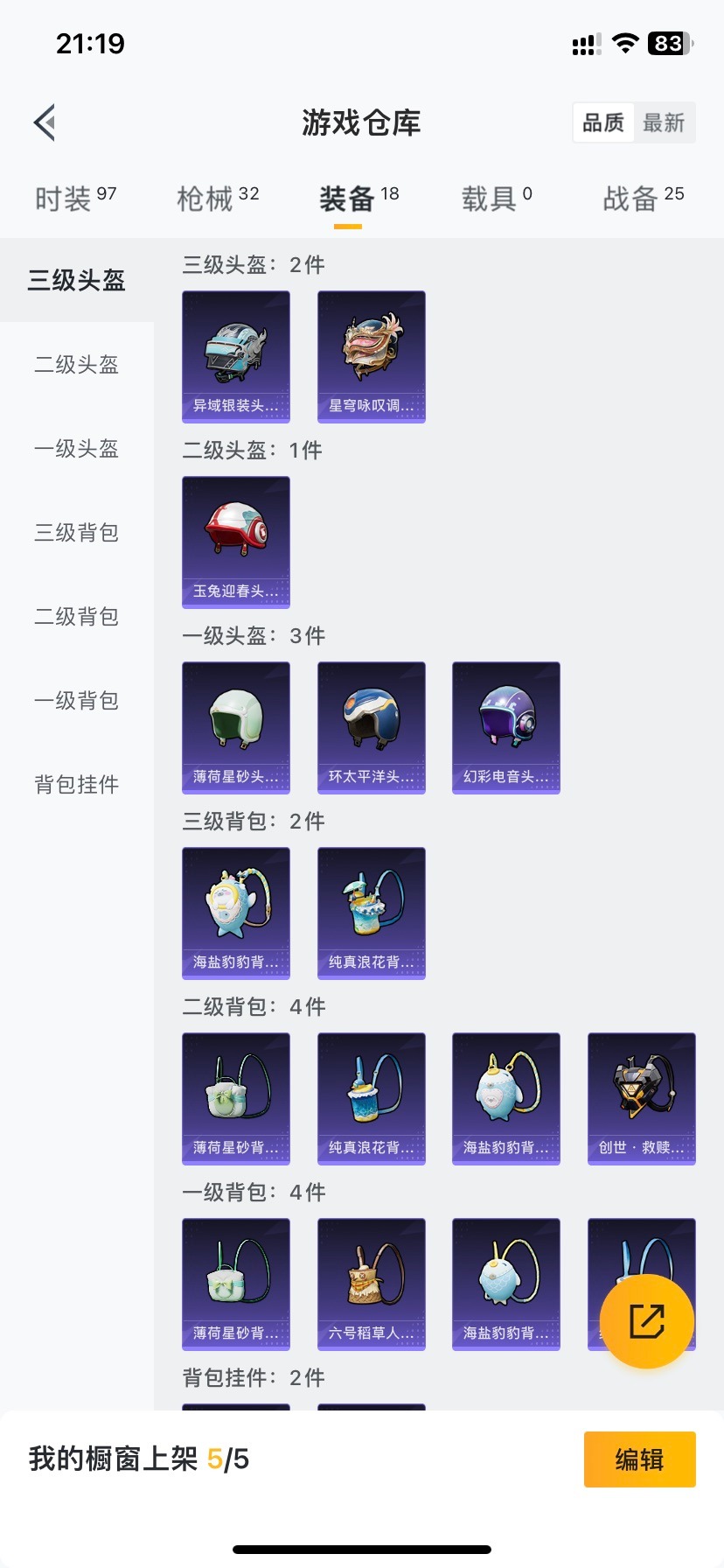Jump to 二级背包 category

point(77,617)
